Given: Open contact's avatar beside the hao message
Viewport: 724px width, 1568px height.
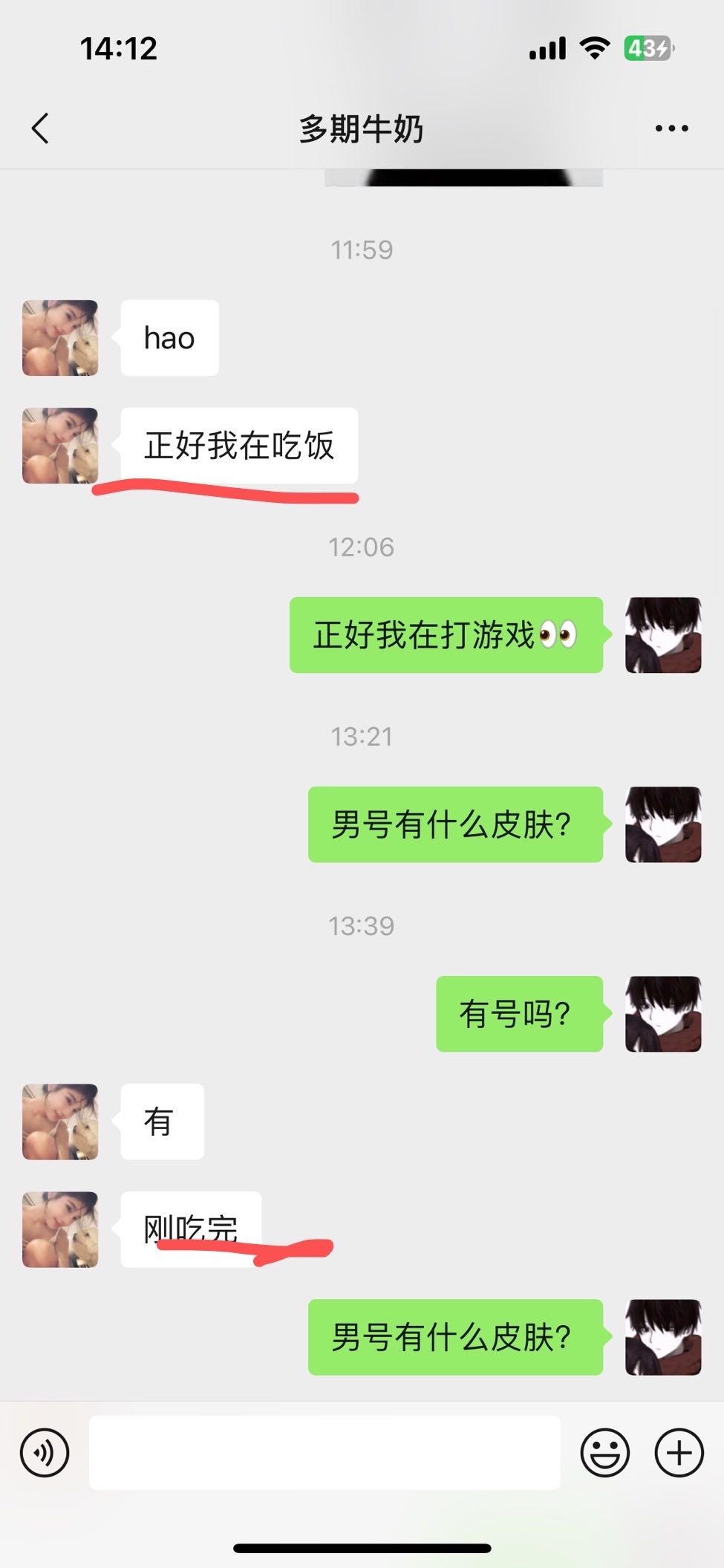Looking at the screenshot, I should 60,338.
